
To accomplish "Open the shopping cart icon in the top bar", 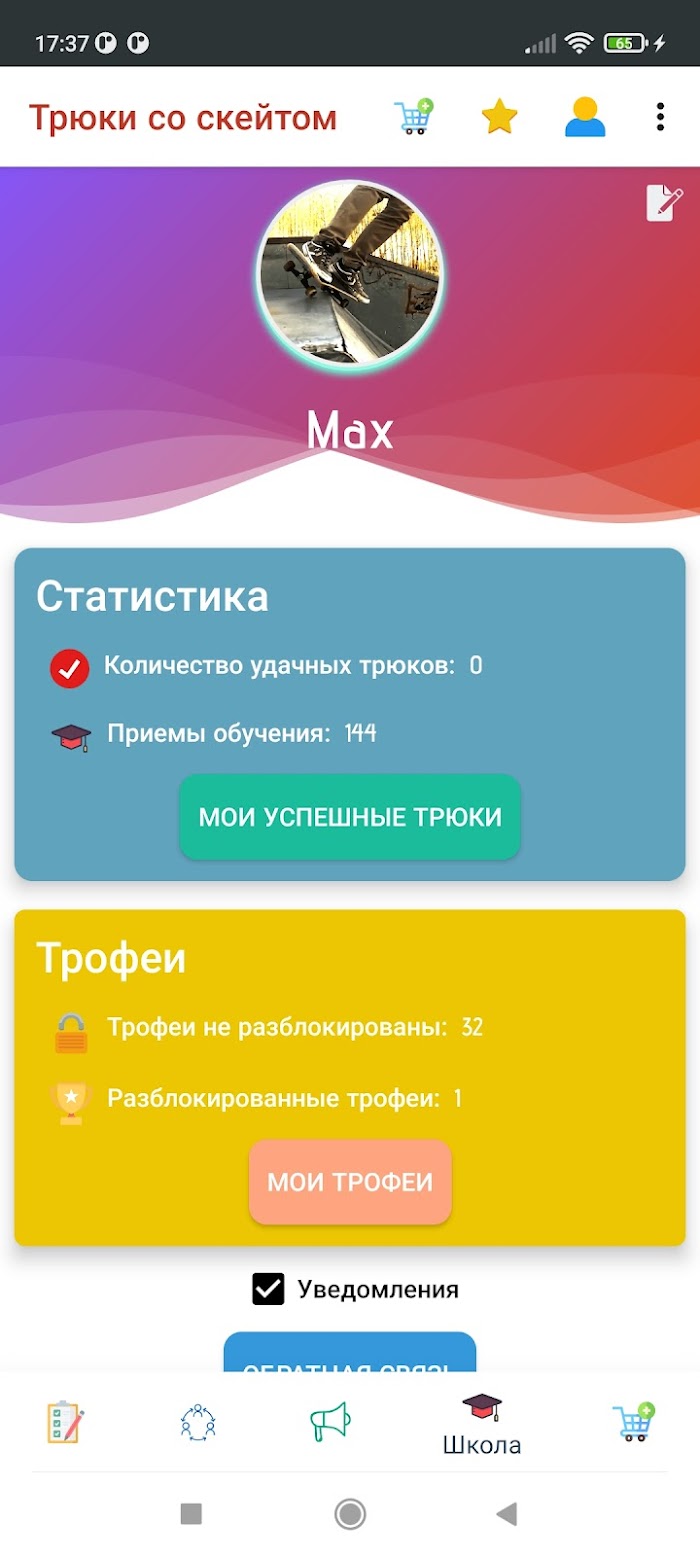I will [x=413, y=118].
